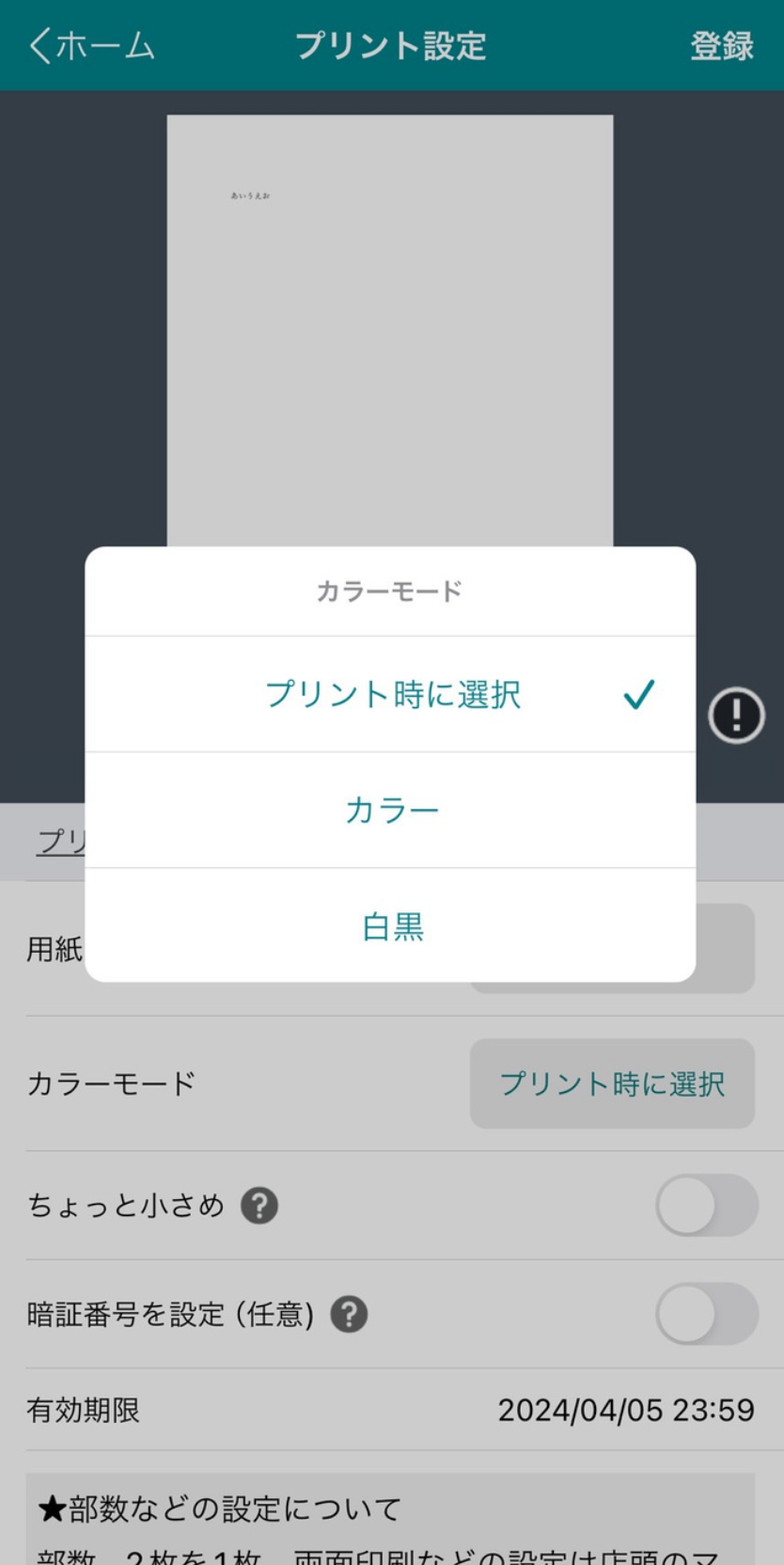Toggle the ちょっと小さめ switch
The height and width of the screenshot is (1565, 784).
tap(707, 1206)
